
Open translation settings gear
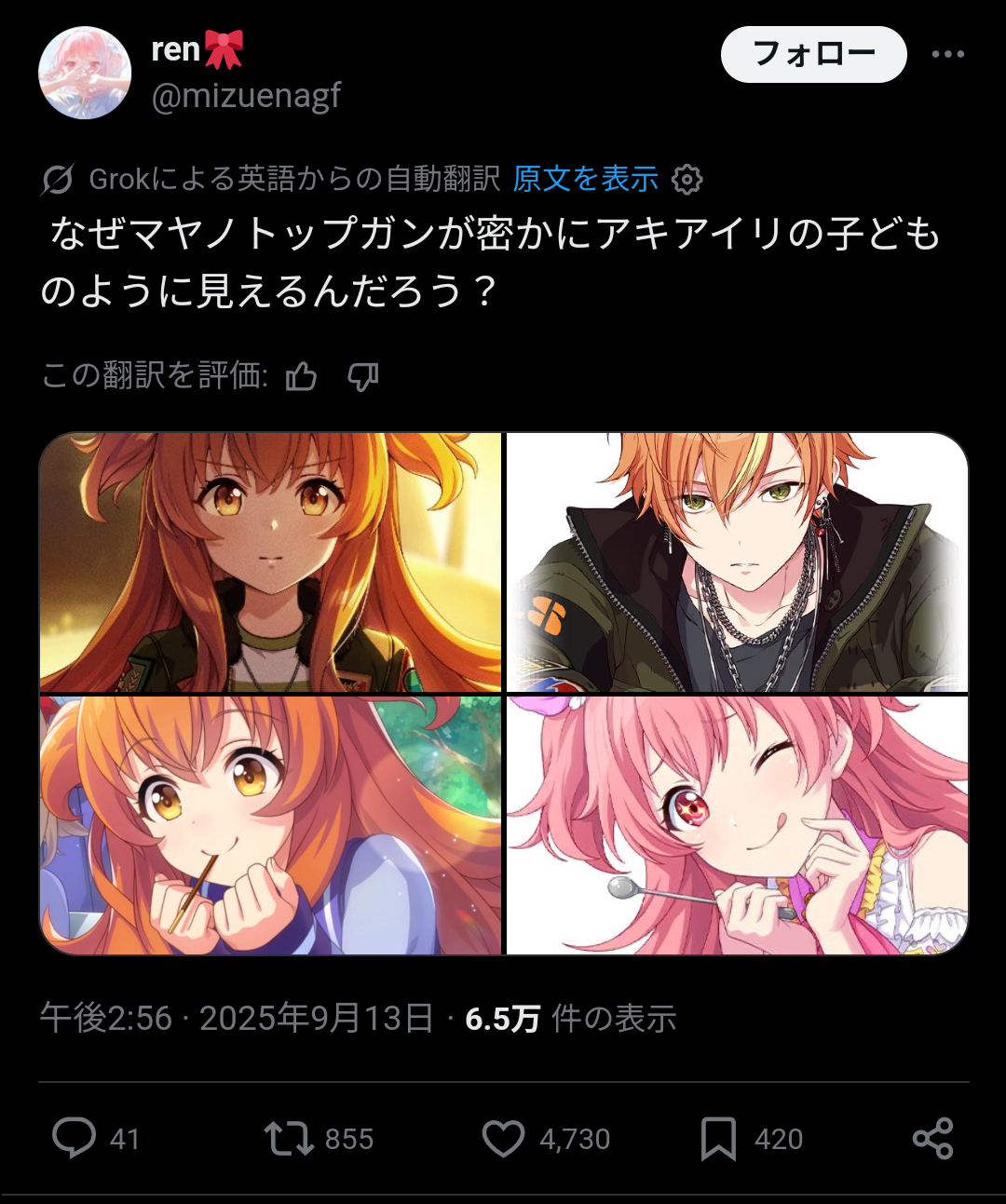687,179
